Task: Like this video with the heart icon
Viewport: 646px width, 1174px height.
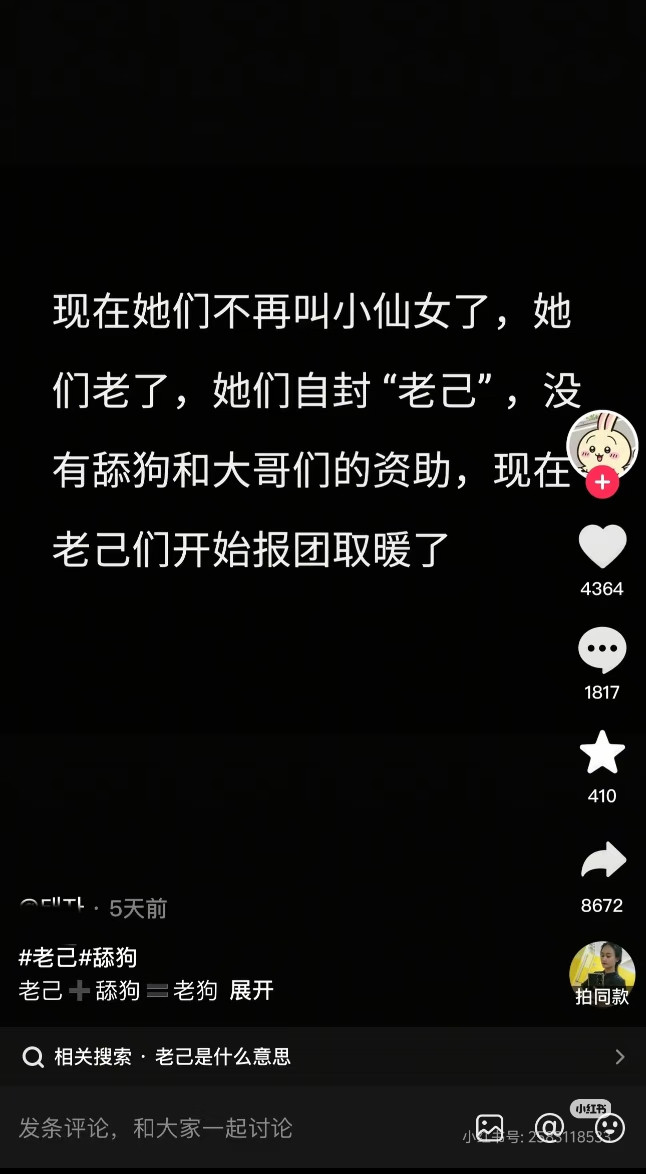Action: [602, 548]
